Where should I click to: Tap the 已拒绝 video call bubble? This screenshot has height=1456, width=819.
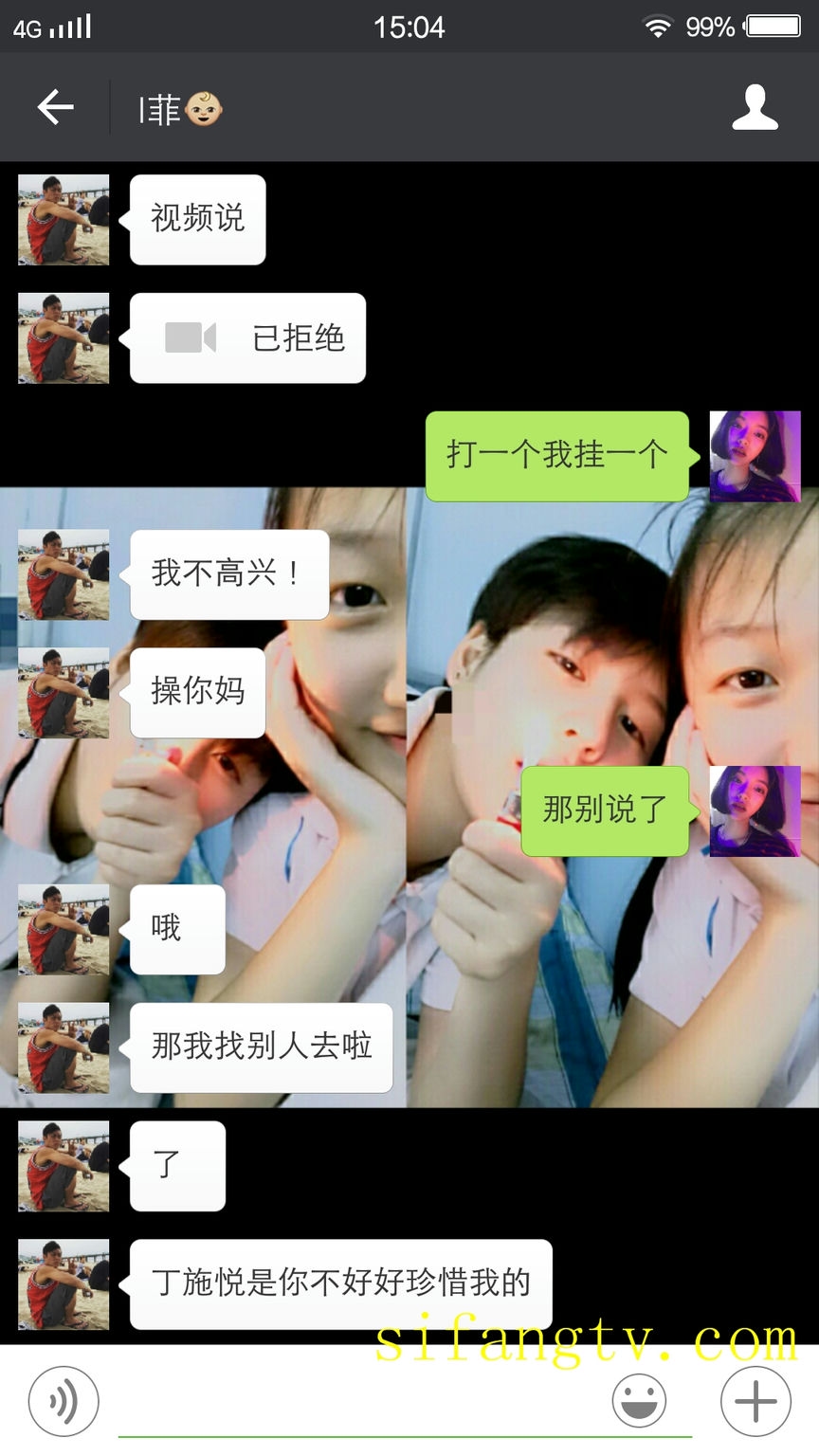coord(248,338)
